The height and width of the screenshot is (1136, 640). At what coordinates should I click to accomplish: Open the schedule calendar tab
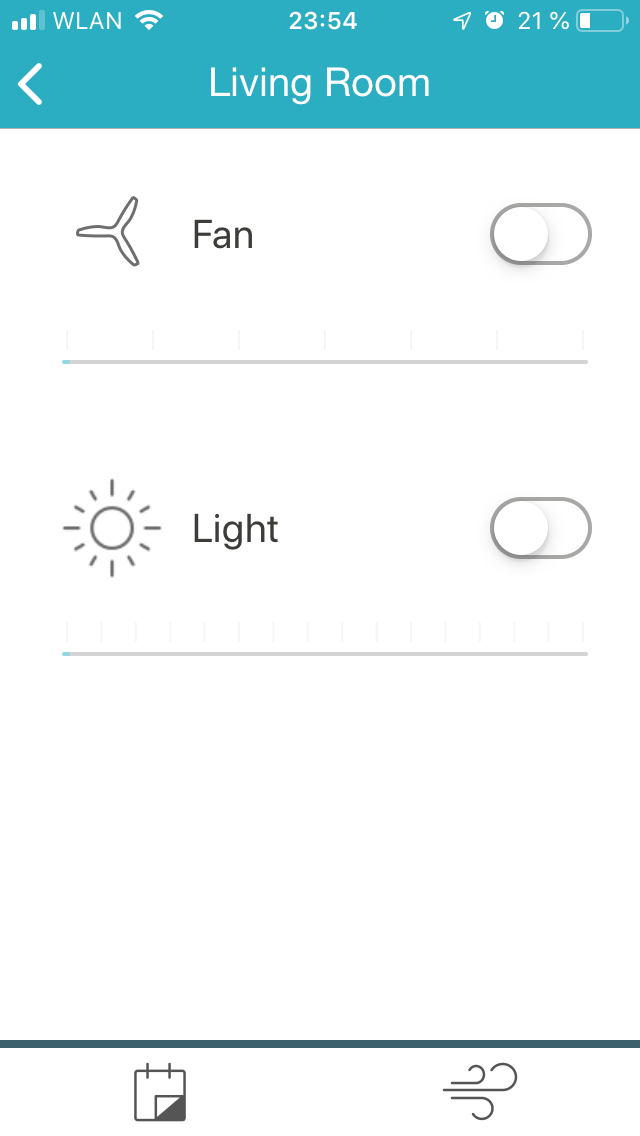tap(160, 1092)
